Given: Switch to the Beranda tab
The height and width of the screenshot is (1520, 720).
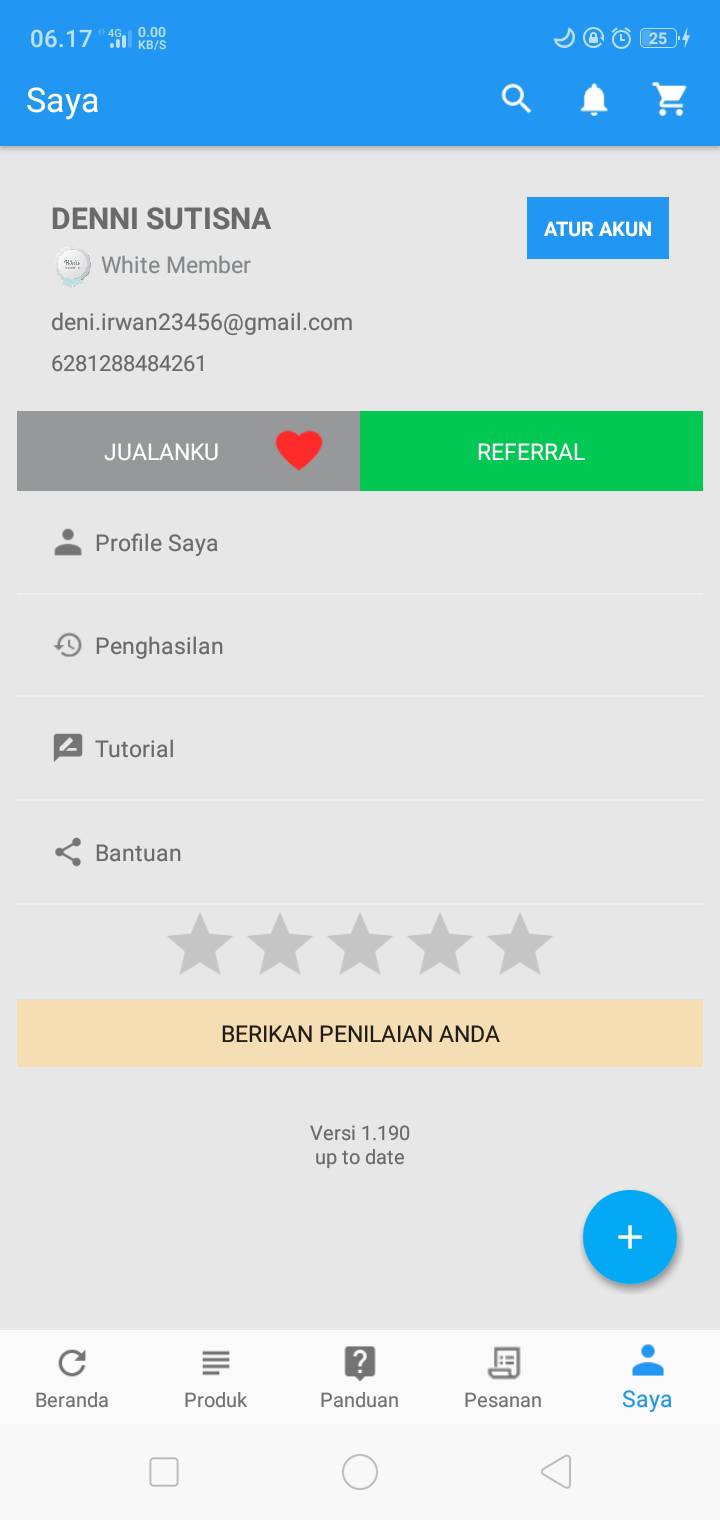Looking at the screenshot, I should [x=72, y=1377].
